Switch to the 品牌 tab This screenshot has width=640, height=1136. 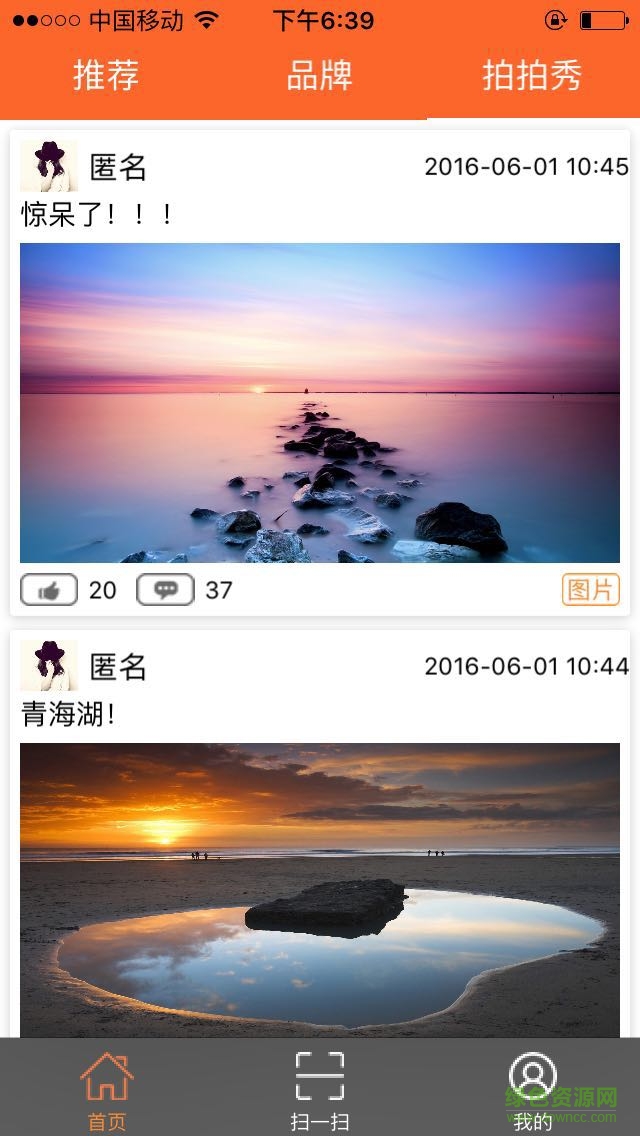point(319,76)
